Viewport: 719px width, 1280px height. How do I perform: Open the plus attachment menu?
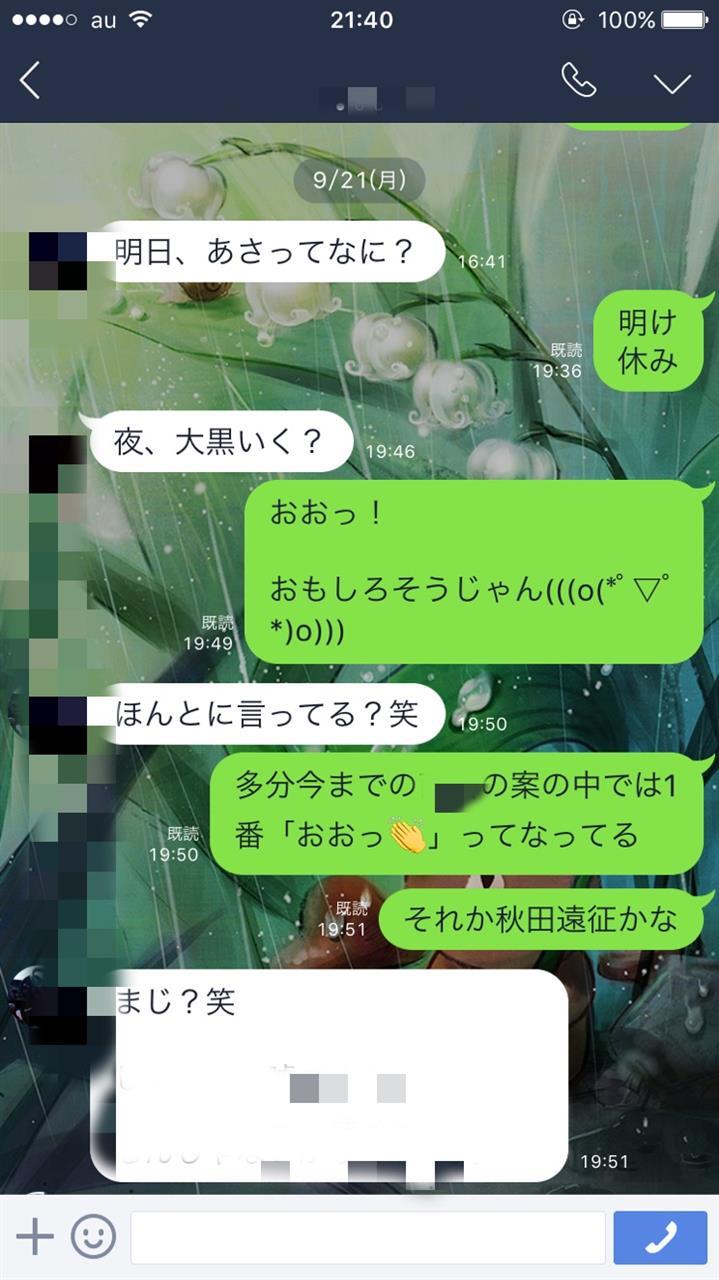coord(35,1237)
